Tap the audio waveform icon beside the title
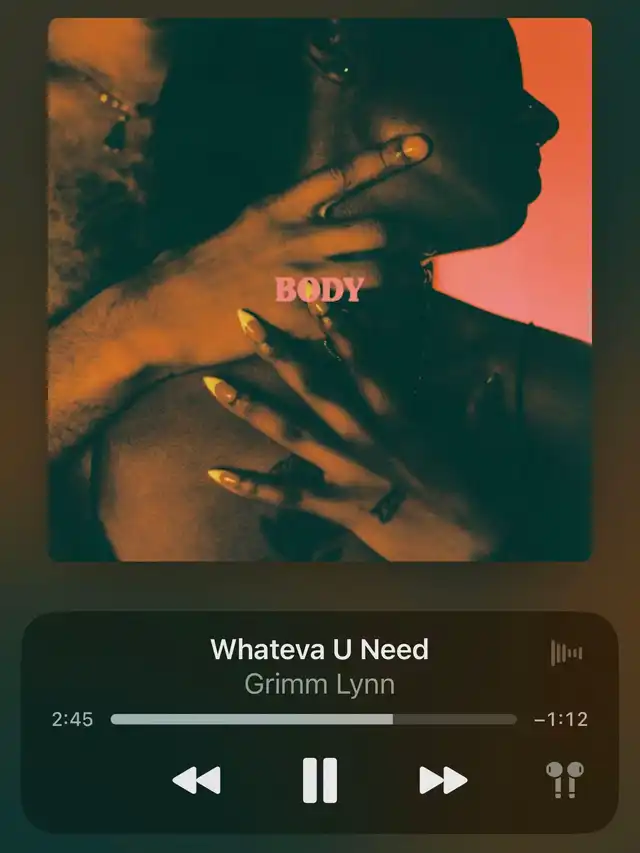640x853 pixels. click(x=566, y=653)
